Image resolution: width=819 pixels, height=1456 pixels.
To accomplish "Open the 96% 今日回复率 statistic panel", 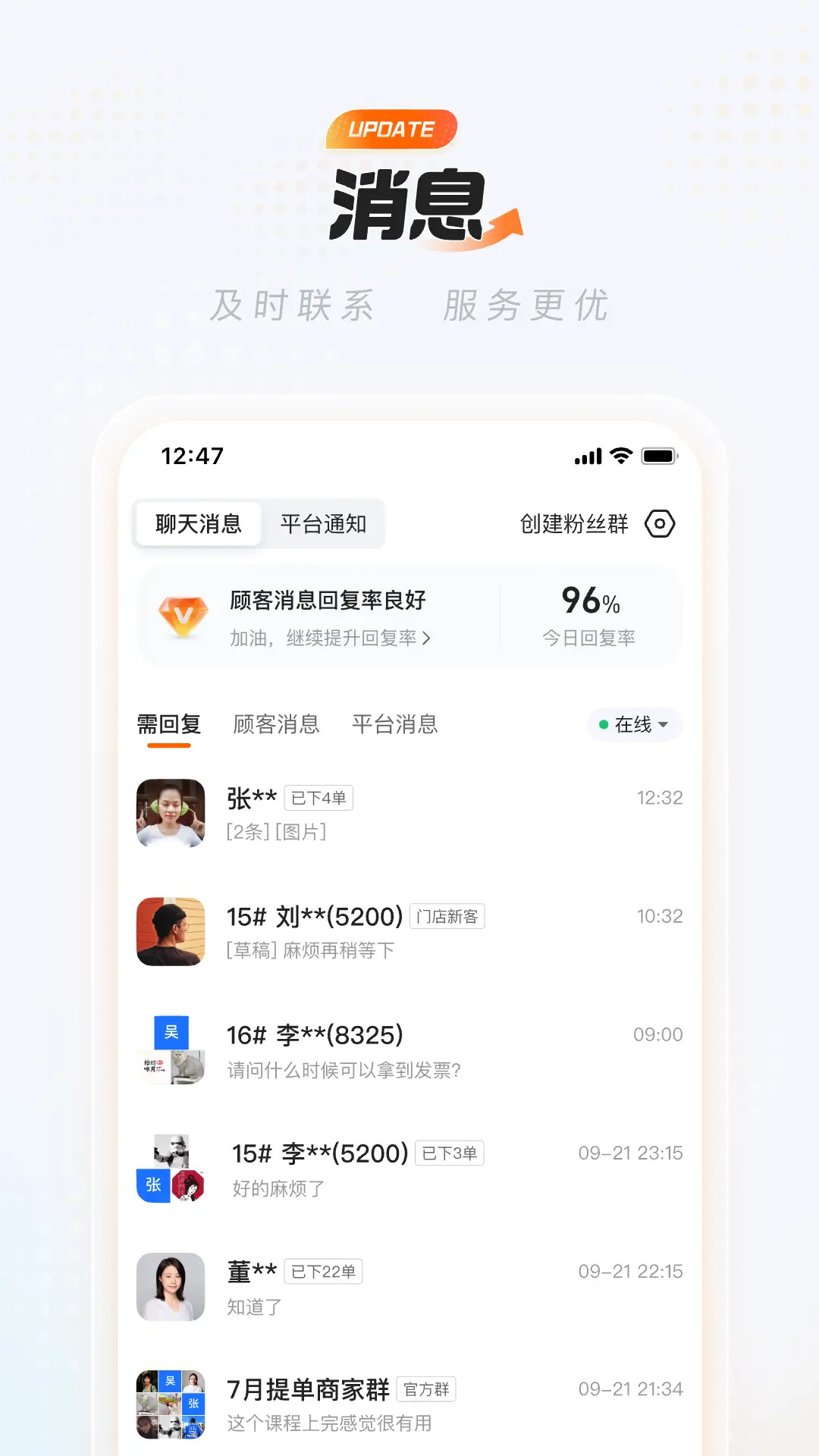I will pyautogui.click(x=590, y=614).
